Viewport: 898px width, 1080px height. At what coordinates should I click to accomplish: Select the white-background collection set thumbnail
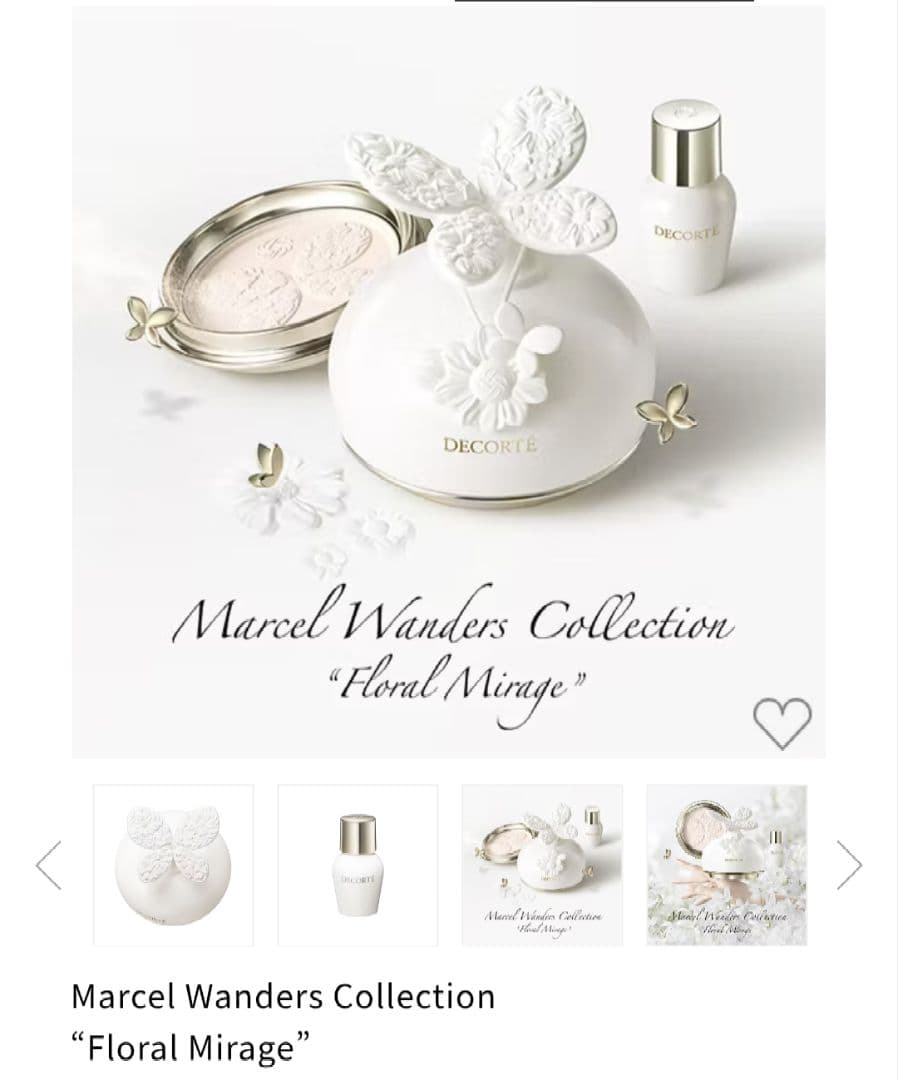[x=542, y=865]
